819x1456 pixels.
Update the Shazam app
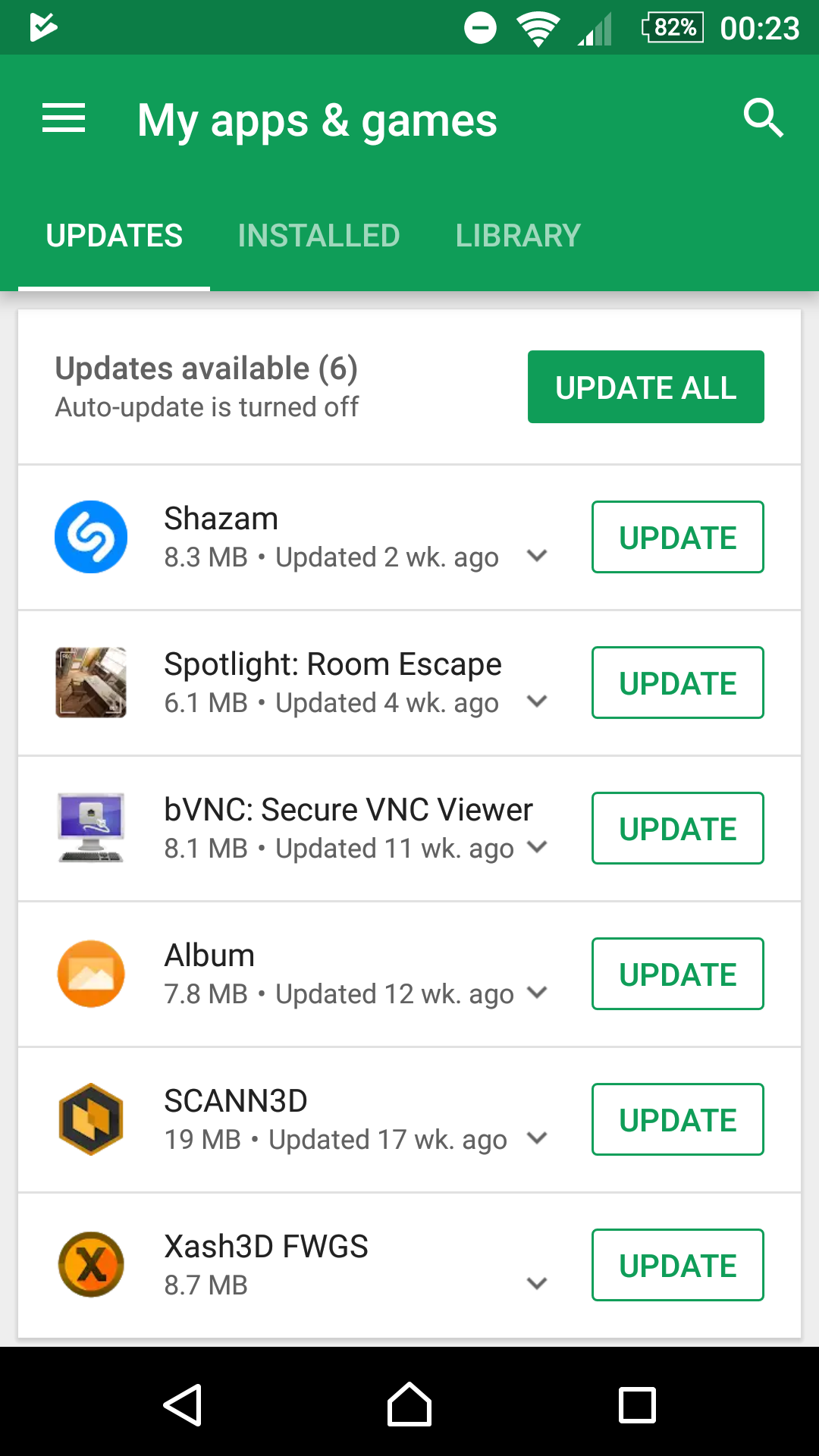pyautogui.click(x=677, y=537)
